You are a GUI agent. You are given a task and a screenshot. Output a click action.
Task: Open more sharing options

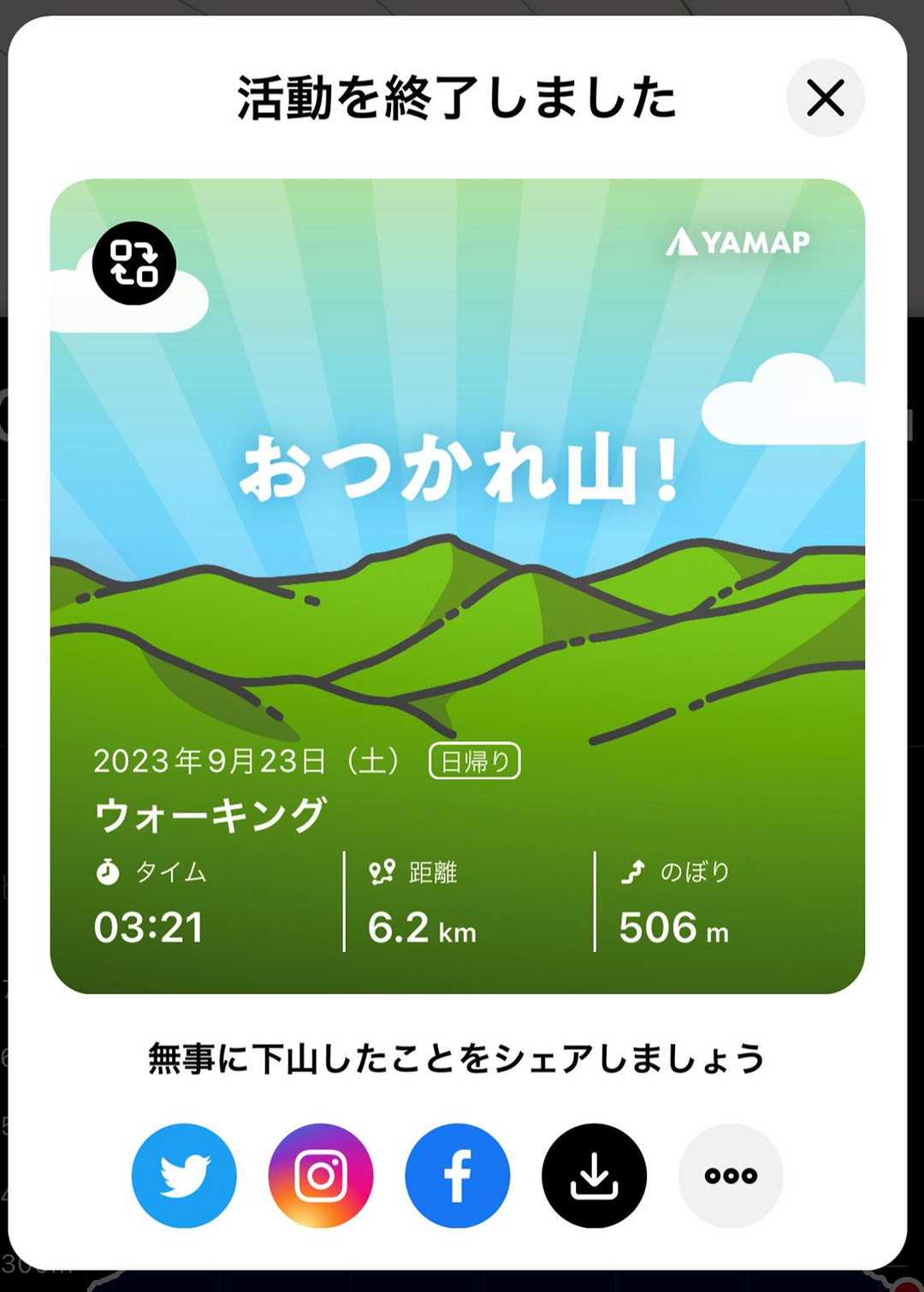(731, 1176)
